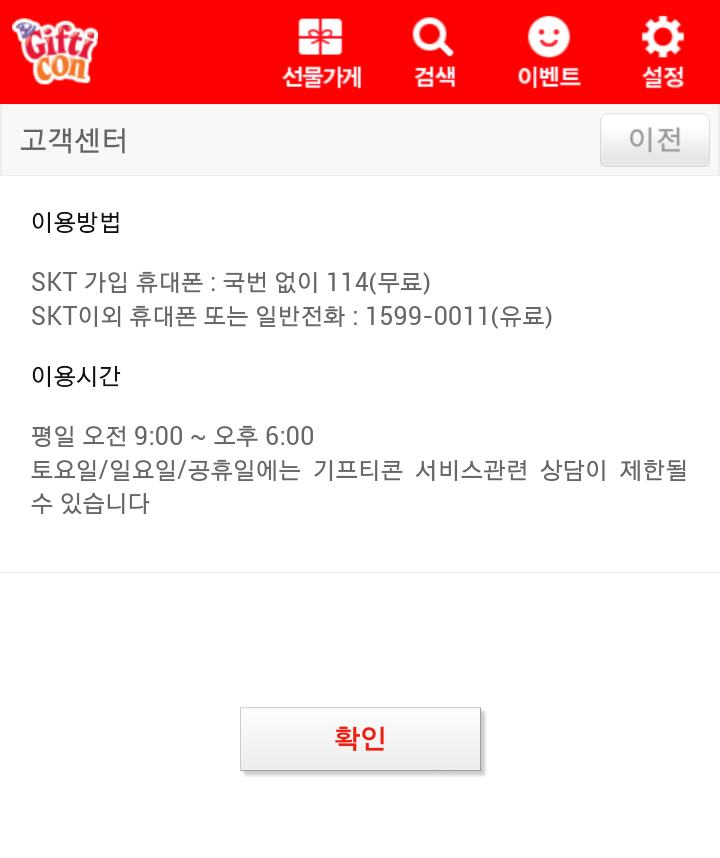This screenshot has height=858, width=720.
Task: Tap the Gifticon logo to go home
Action: pyautogui.click(x=55, y=51)
